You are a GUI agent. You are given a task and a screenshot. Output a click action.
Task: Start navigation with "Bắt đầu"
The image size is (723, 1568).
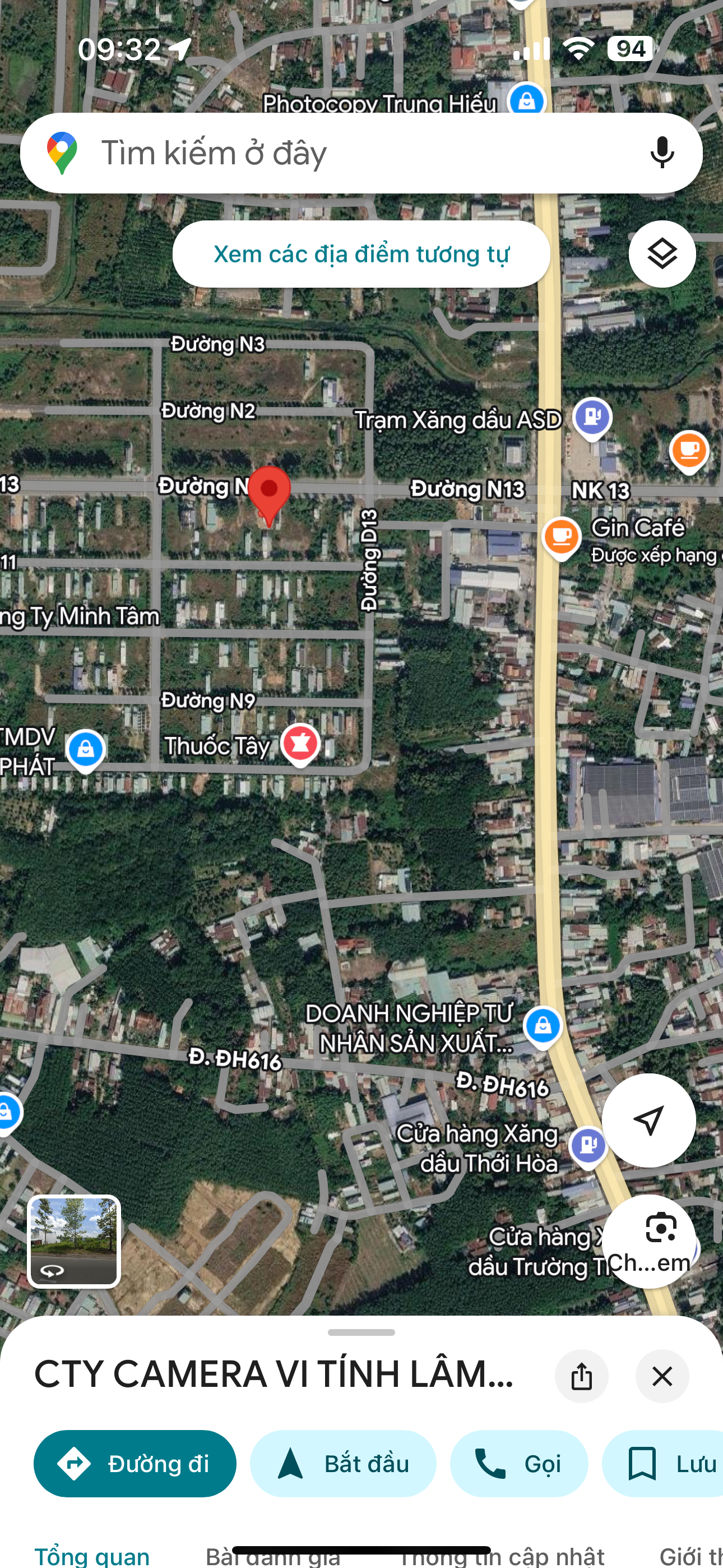(342, 1463)
